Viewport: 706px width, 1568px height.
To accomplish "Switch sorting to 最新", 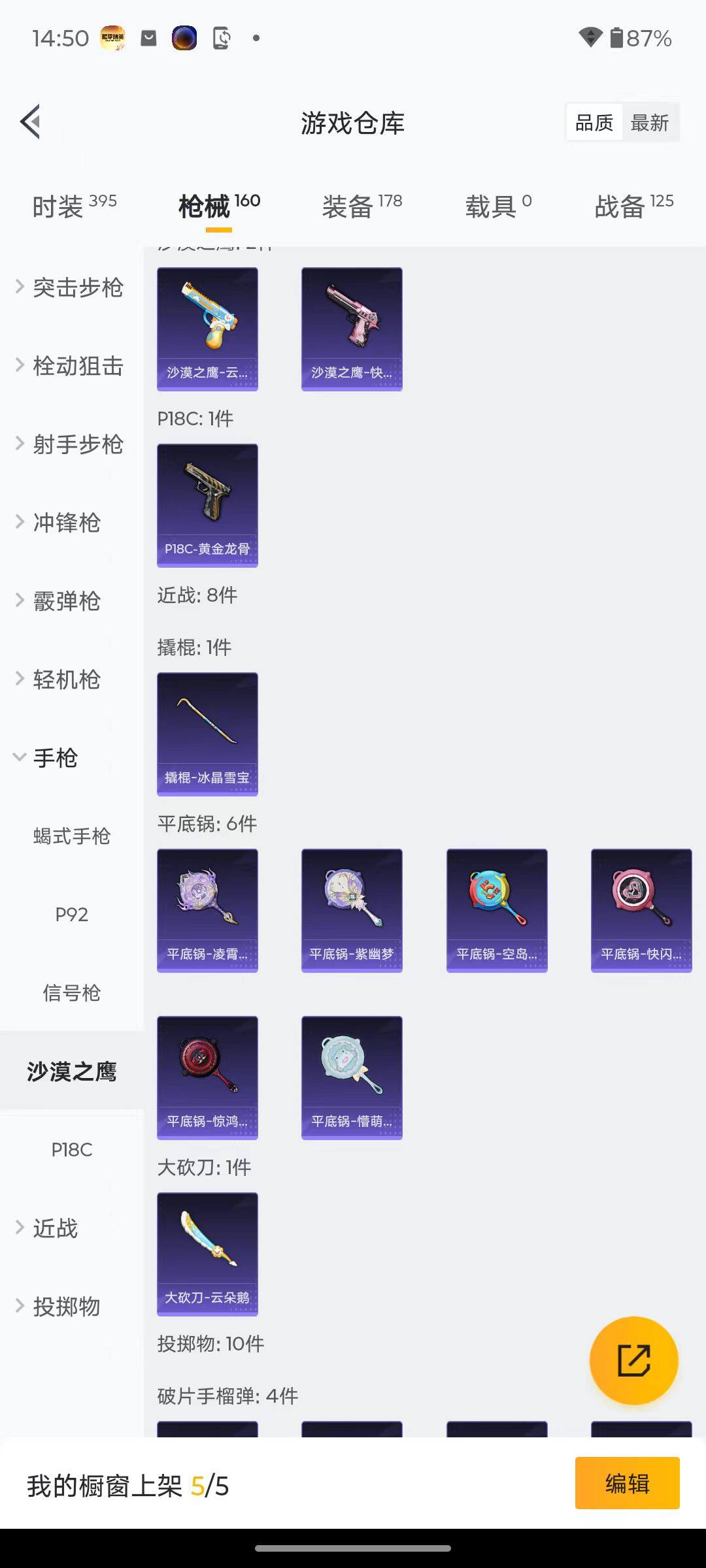I will tap(650, 122).
